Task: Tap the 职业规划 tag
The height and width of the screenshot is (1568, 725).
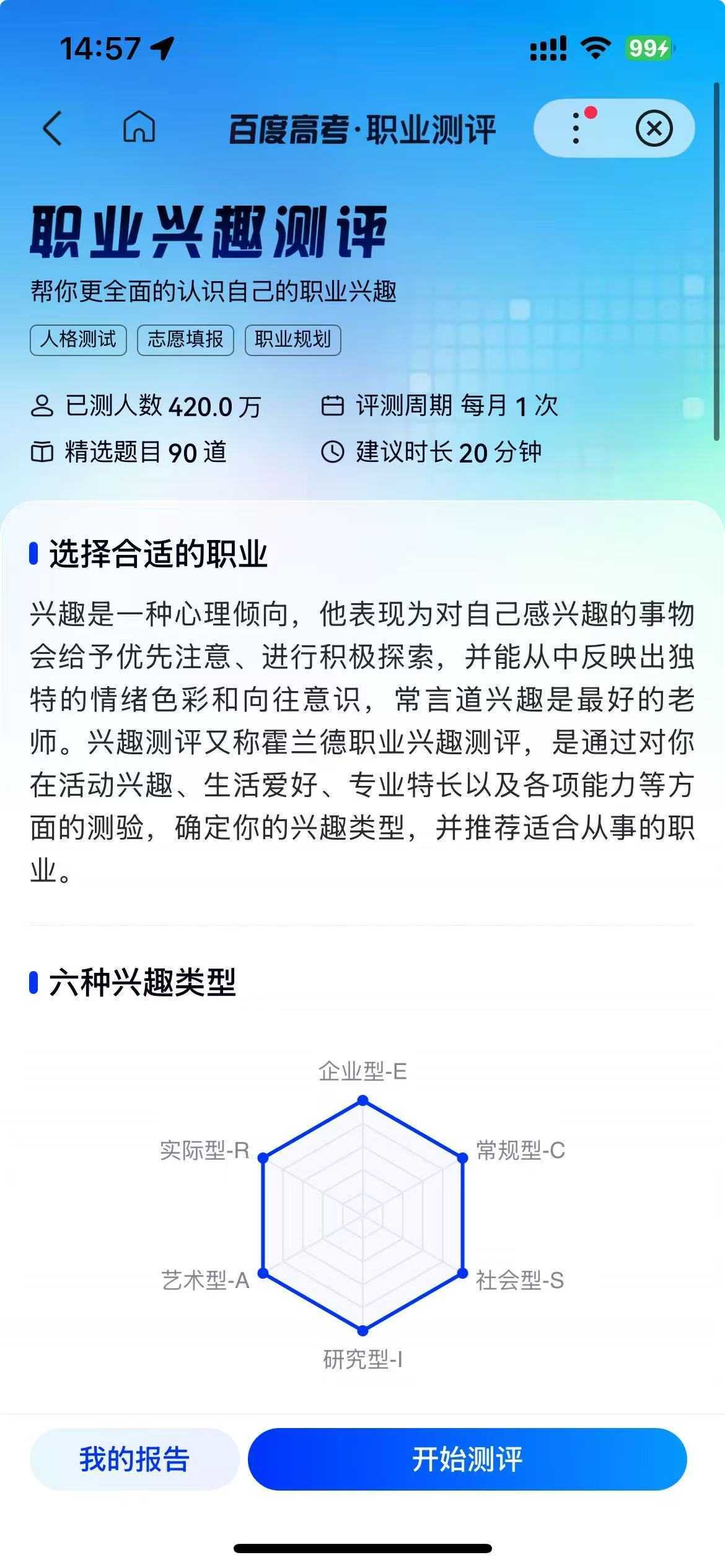Action: [x=293, y=339]
